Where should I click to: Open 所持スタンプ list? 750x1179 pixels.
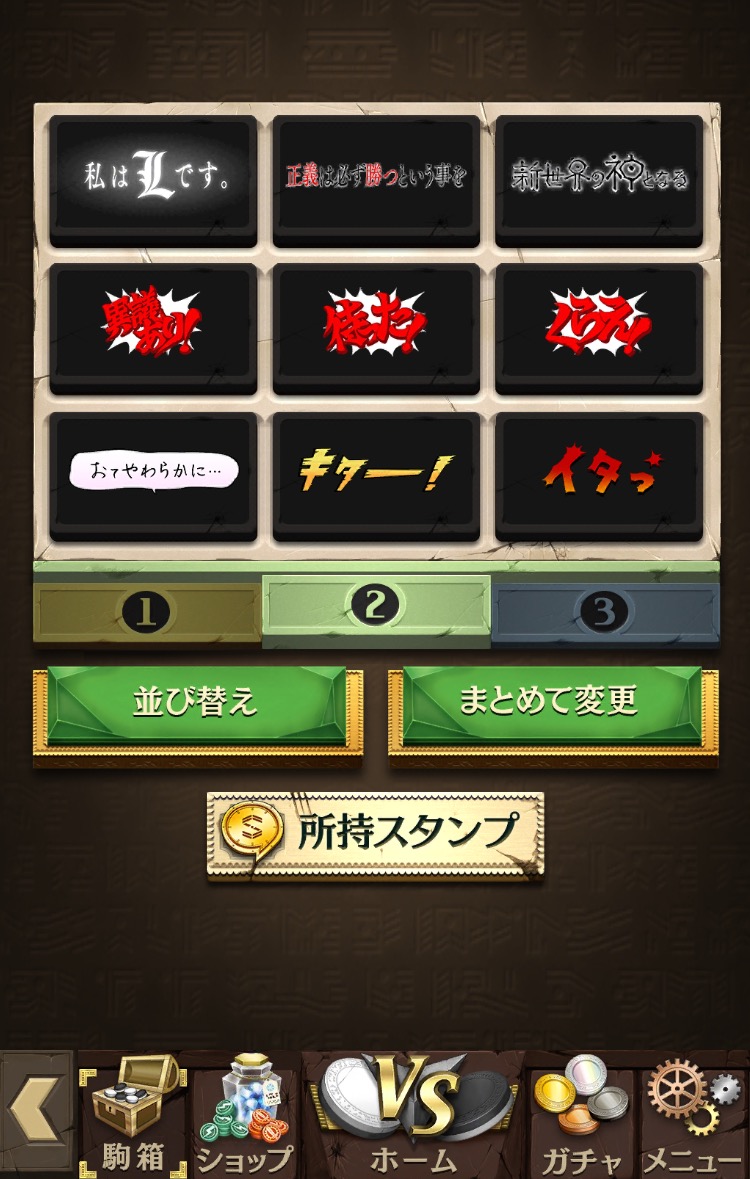click(x=376, y=833)
